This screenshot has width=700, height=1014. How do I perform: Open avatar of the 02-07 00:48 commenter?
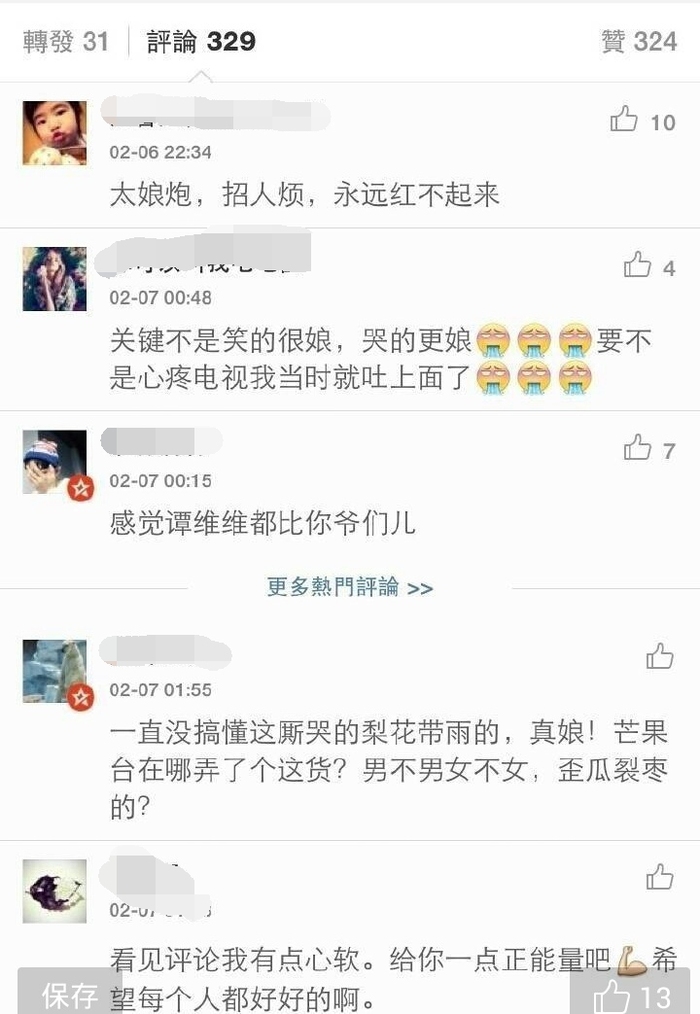54,279
